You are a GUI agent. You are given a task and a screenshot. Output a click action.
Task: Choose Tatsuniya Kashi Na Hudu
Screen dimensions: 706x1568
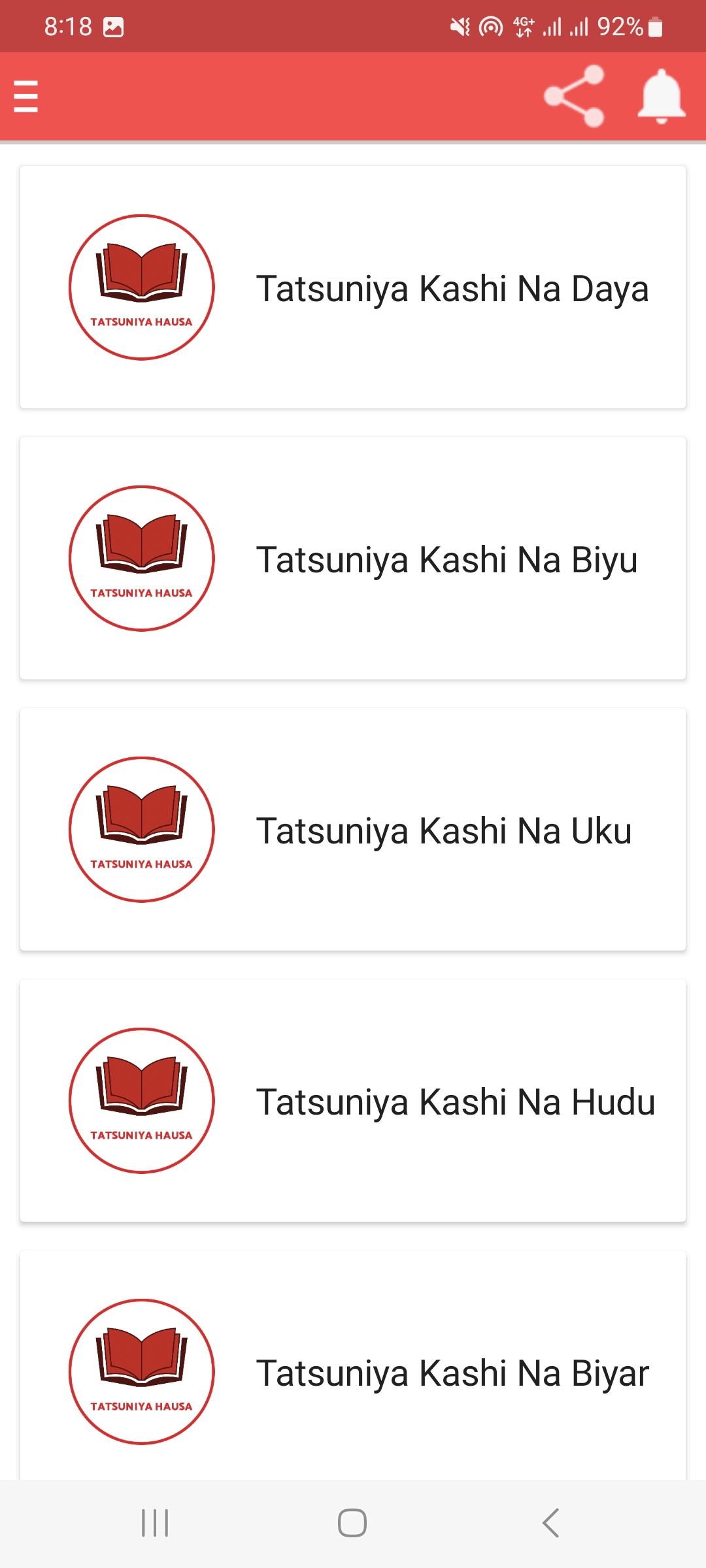click(x=353, y=1101)
